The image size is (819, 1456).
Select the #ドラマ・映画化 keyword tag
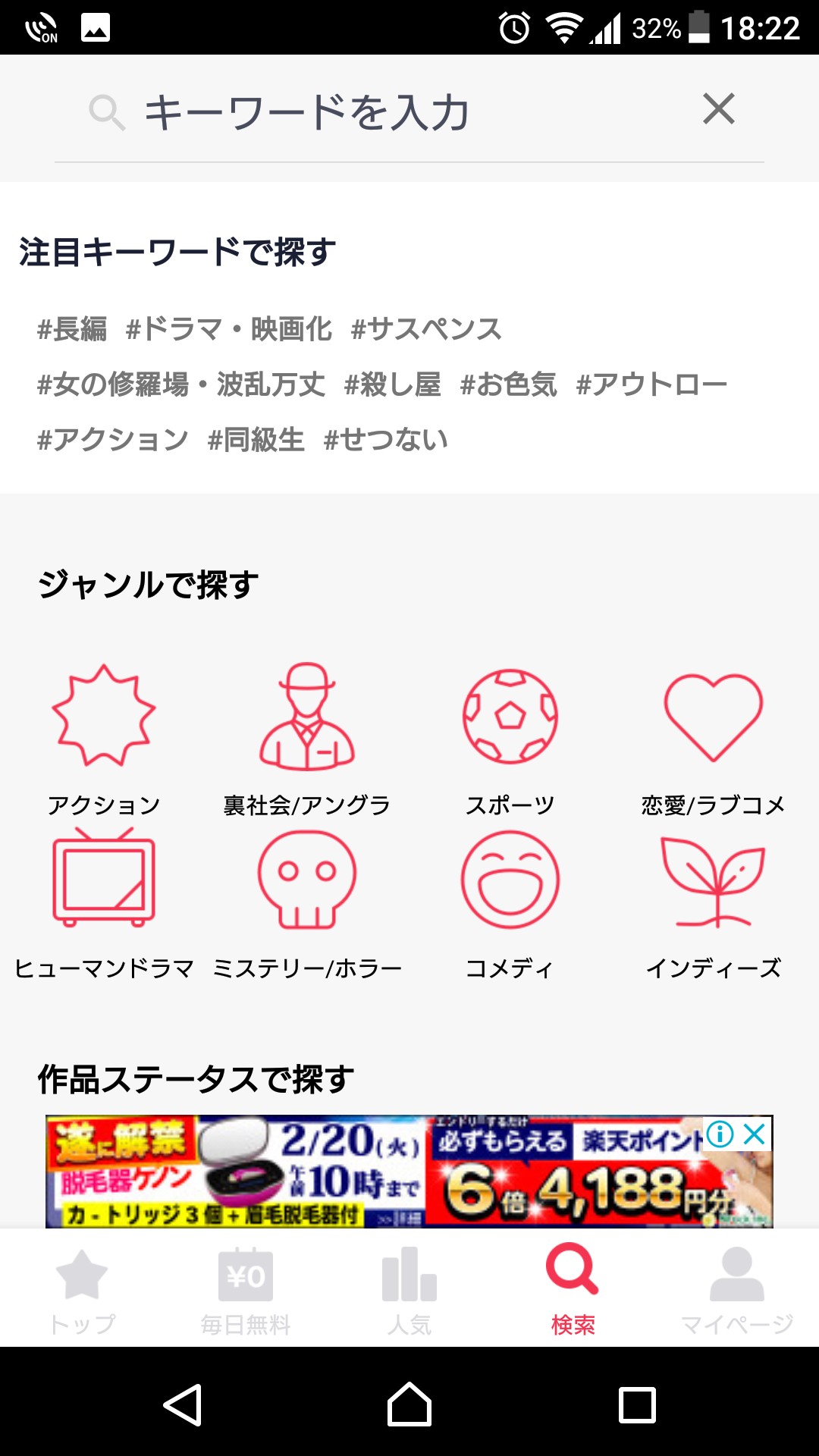tap(228, 329)
